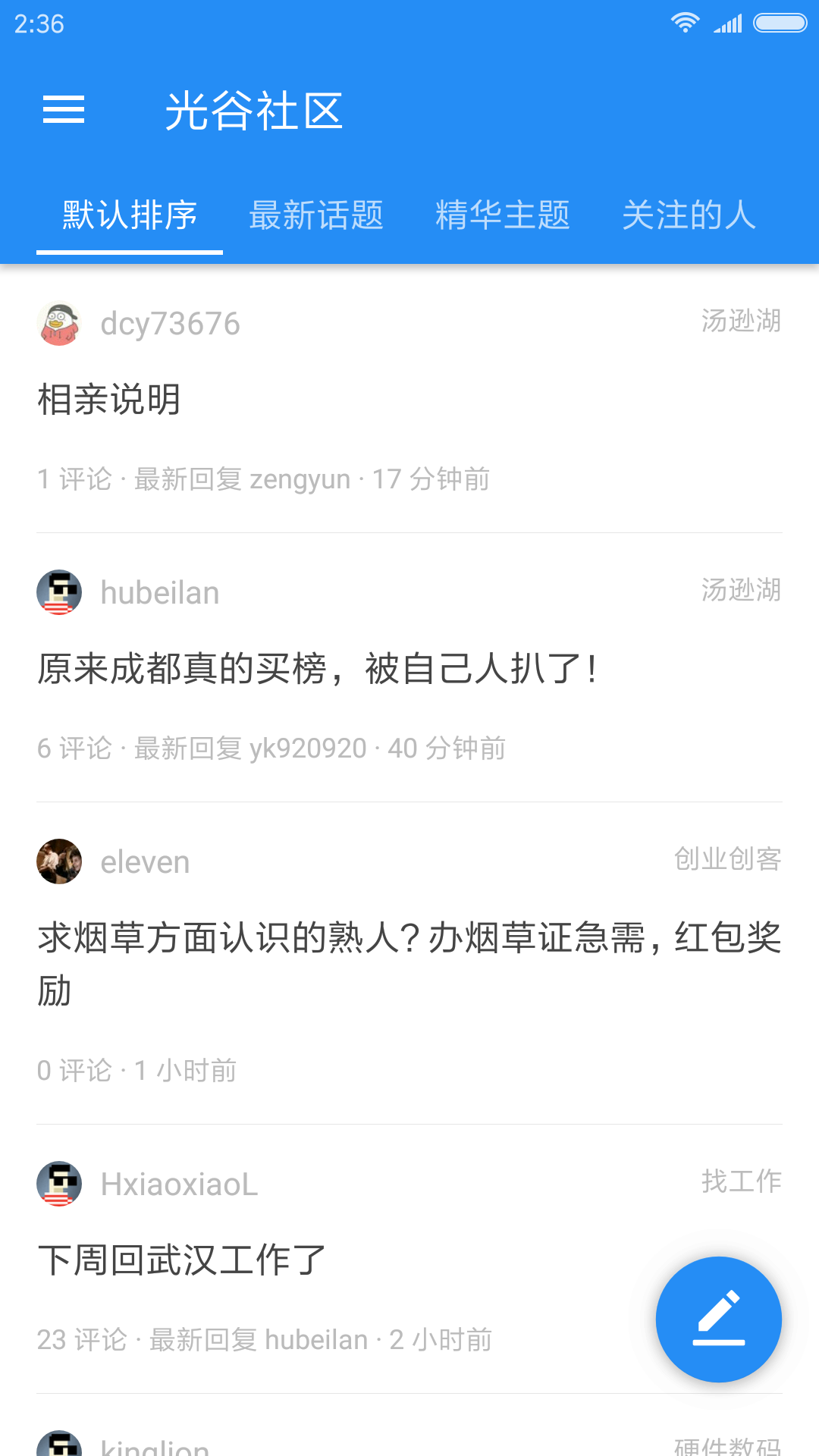Tap username HxiaoxiaoL

[179, 1185]
